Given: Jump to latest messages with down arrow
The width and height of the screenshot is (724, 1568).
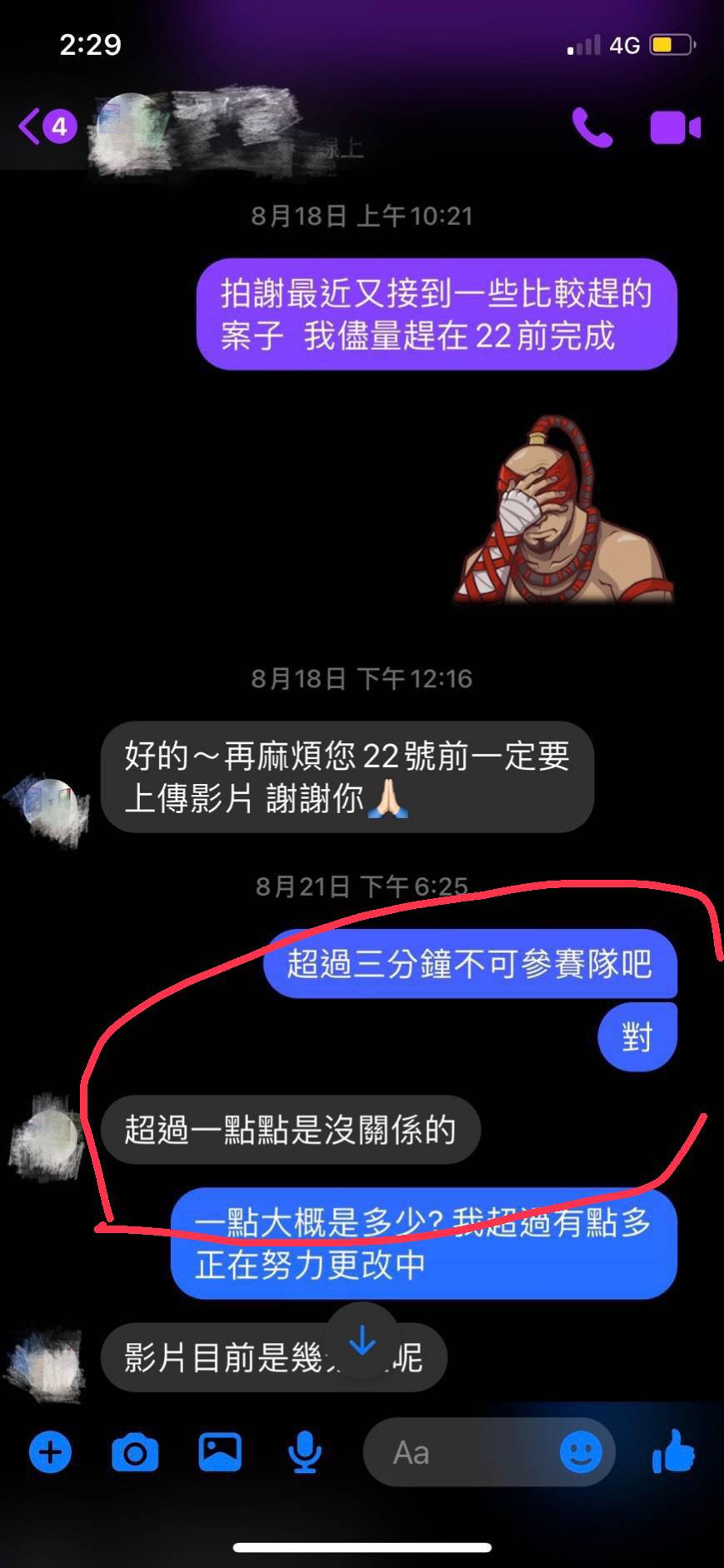Looking at the screenshot, I should [x=362, y=1341].
